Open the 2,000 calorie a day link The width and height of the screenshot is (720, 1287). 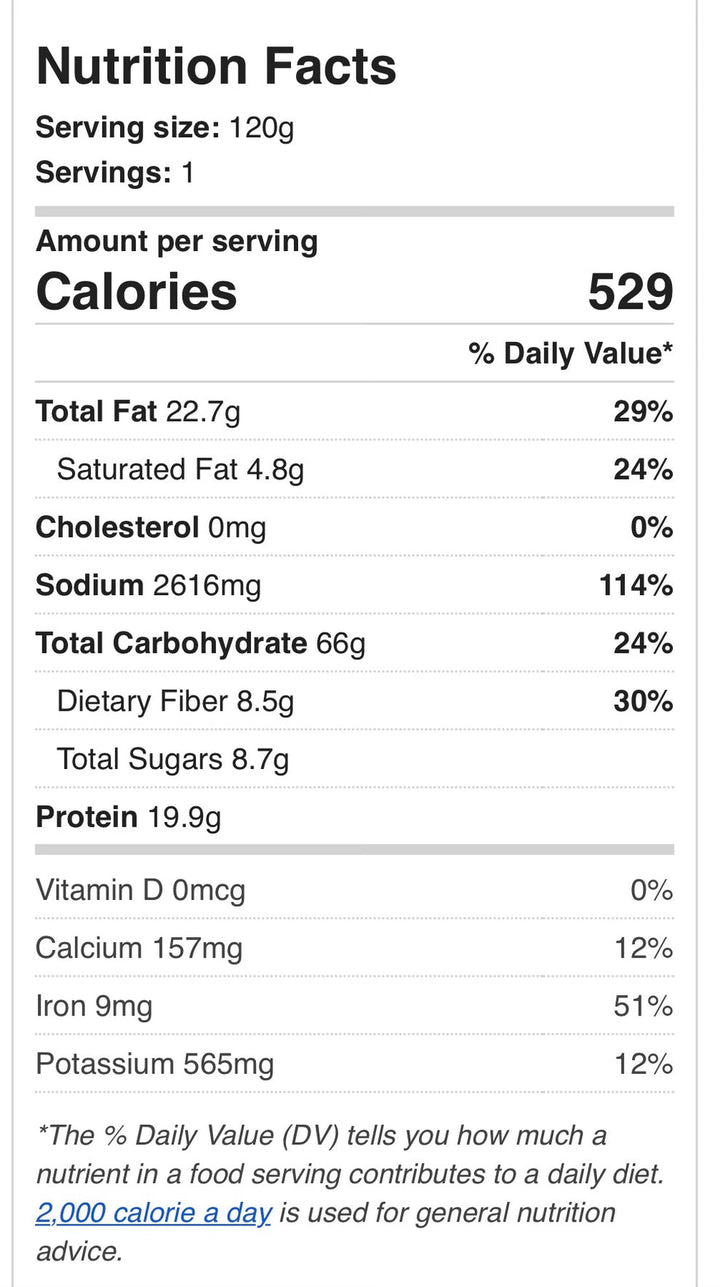153,1213
